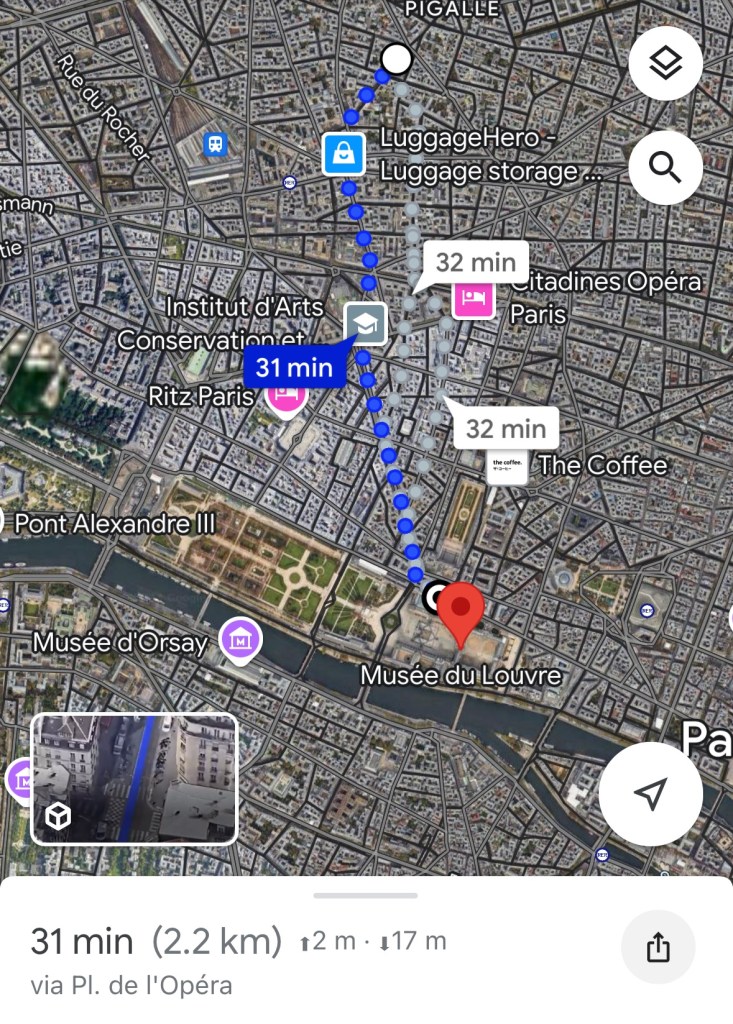This screenshot has width=733, height=1024.
Task: Open the map layers selector
Action: 665,64
